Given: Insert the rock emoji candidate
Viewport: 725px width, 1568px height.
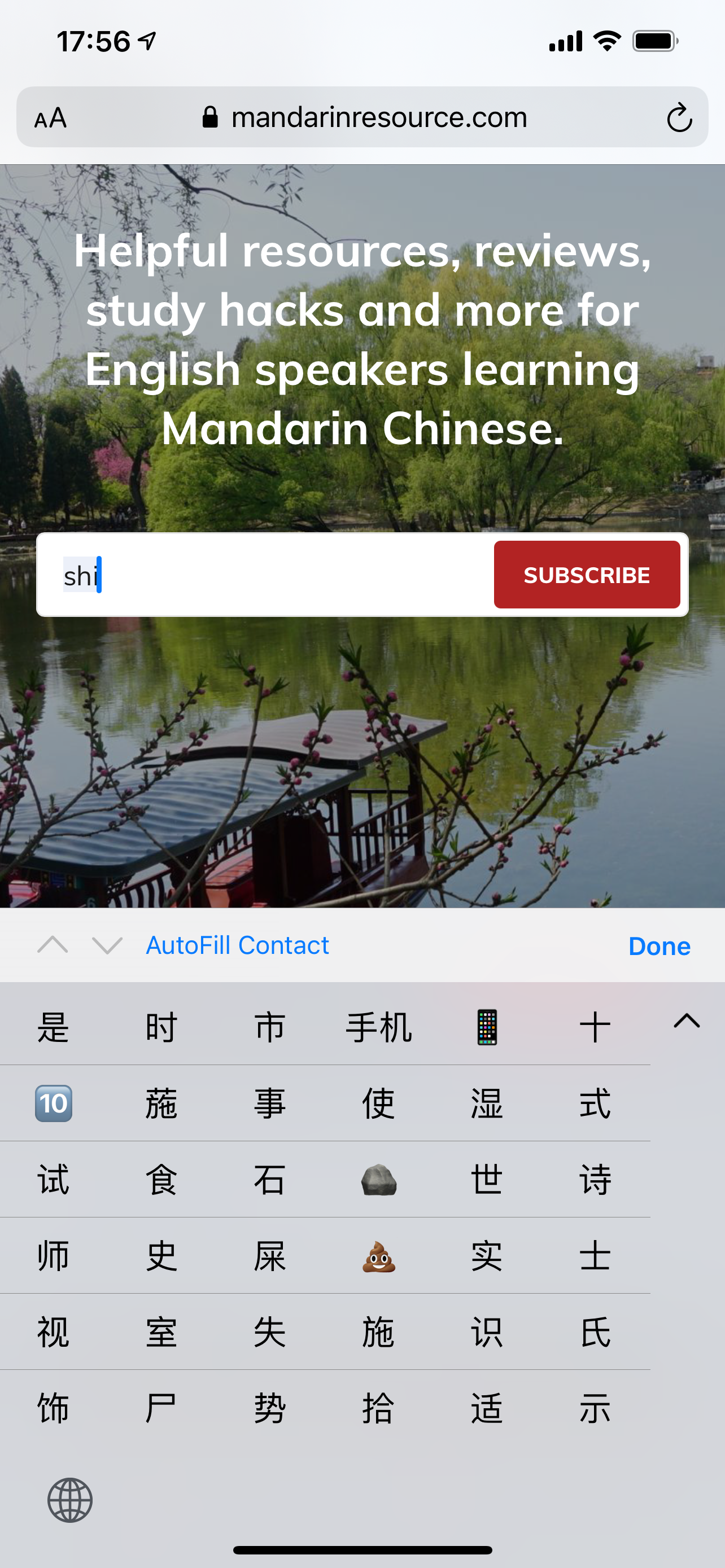Looking at the screenshot, I should (379, 1180).
